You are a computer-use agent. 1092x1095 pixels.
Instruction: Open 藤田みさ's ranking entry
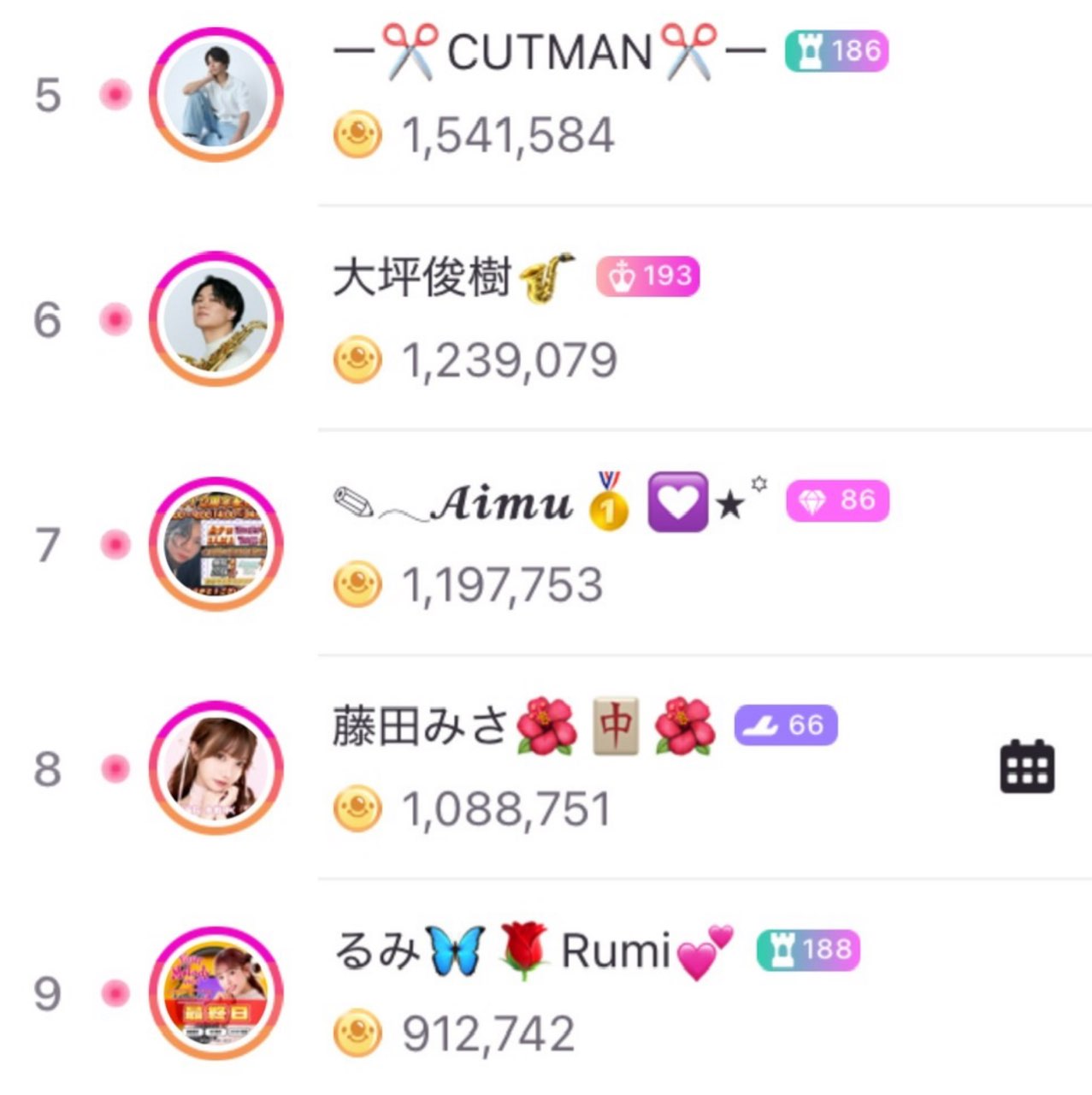coord(421,727)
